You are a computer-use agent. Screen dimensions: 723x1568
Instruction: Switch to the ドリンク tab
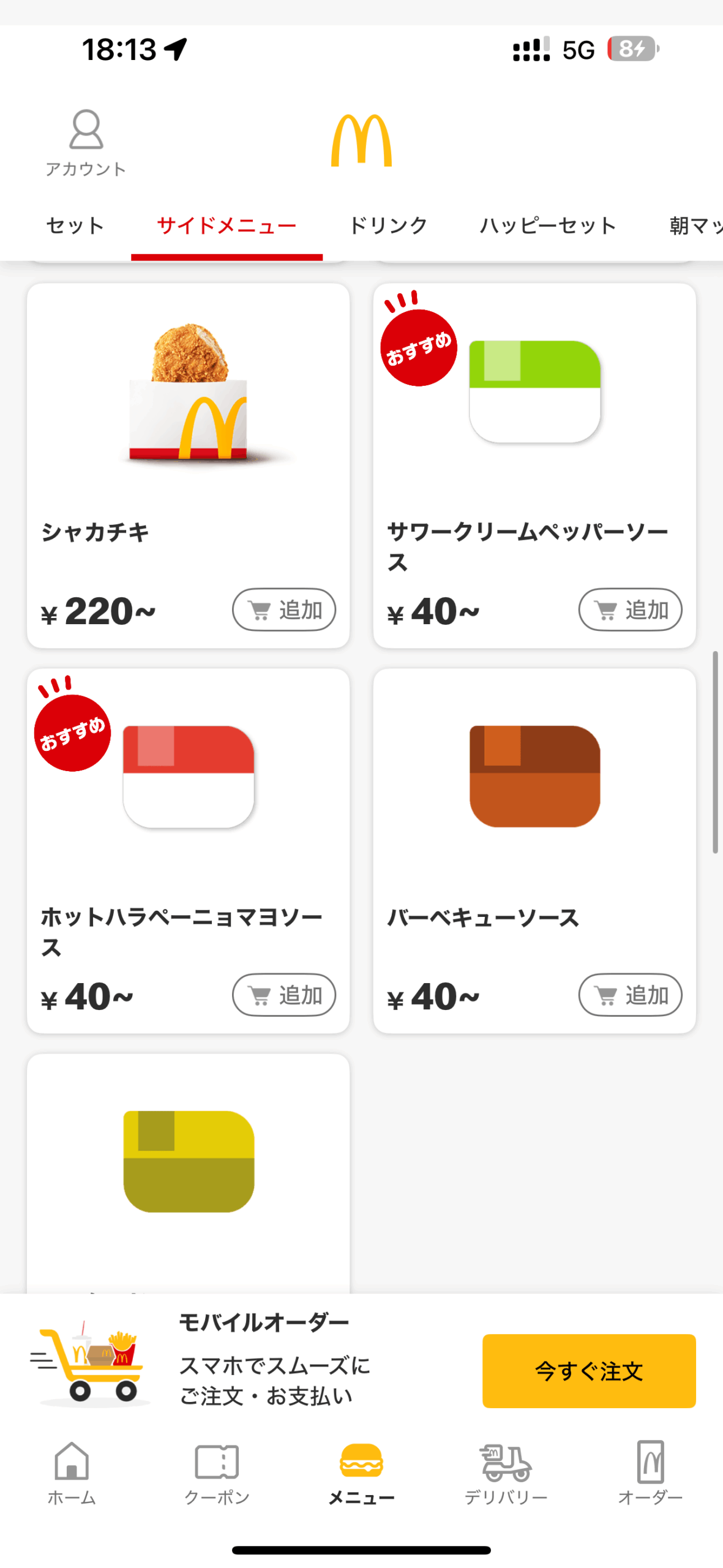coord(388,225)
